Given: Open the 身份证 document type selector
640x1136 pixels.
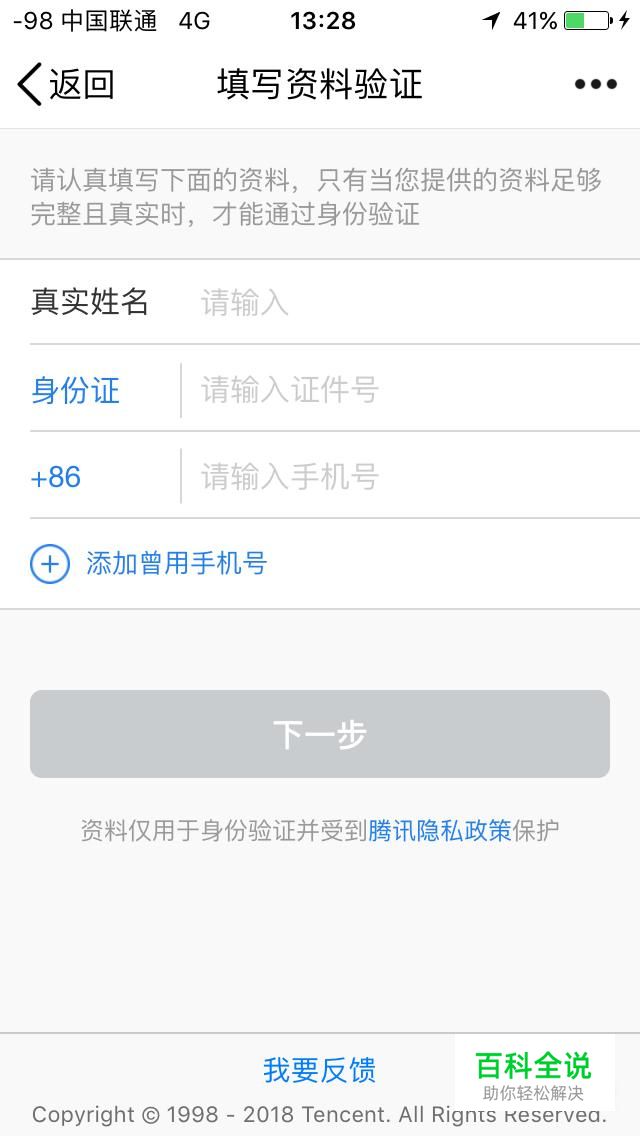Looking at the screenshot, I should click(x=76, y=390).
